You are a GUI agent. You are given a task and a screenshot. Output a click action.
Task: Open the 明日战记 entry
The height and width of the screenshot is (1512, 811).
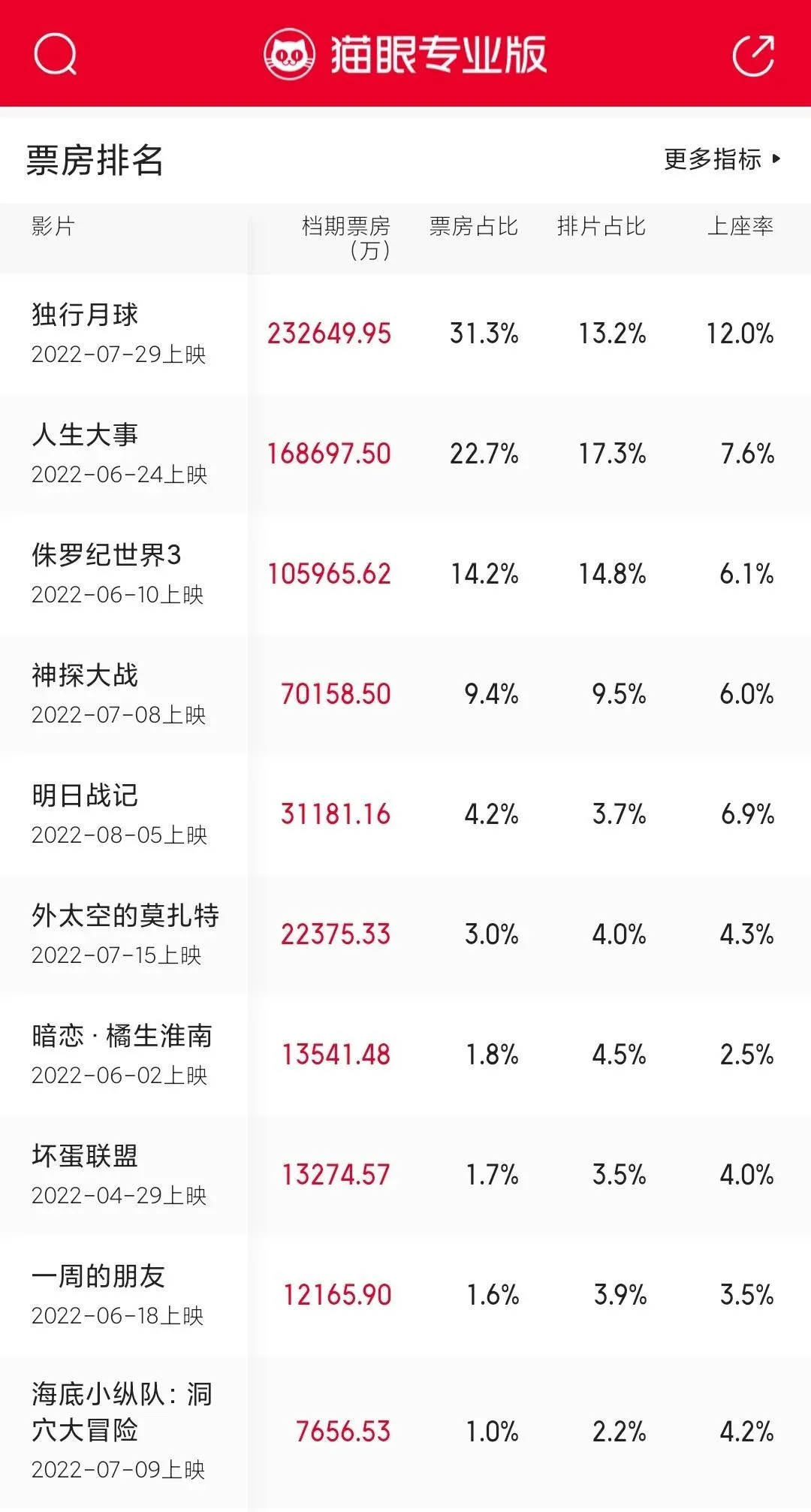(405, 814)
